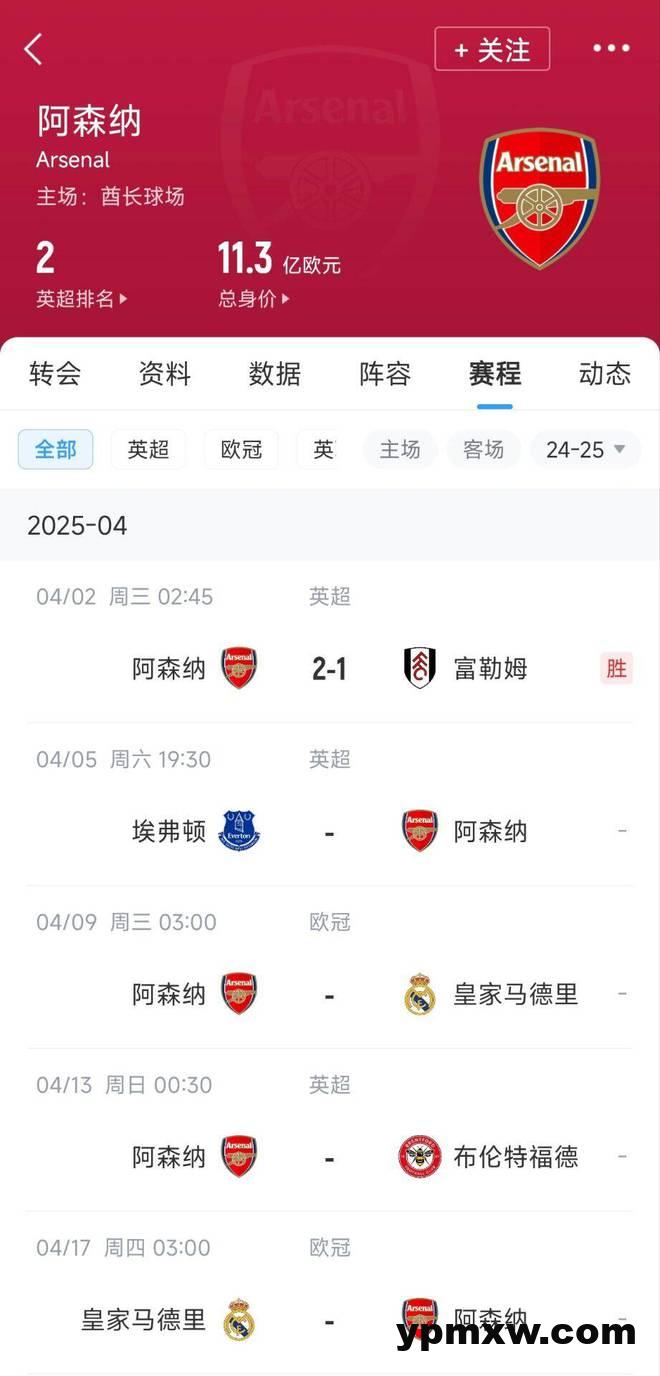Screen dimensions: 660x1376
Task: Select the 赛程 schedule tab
Action: [x=495, y=374]
